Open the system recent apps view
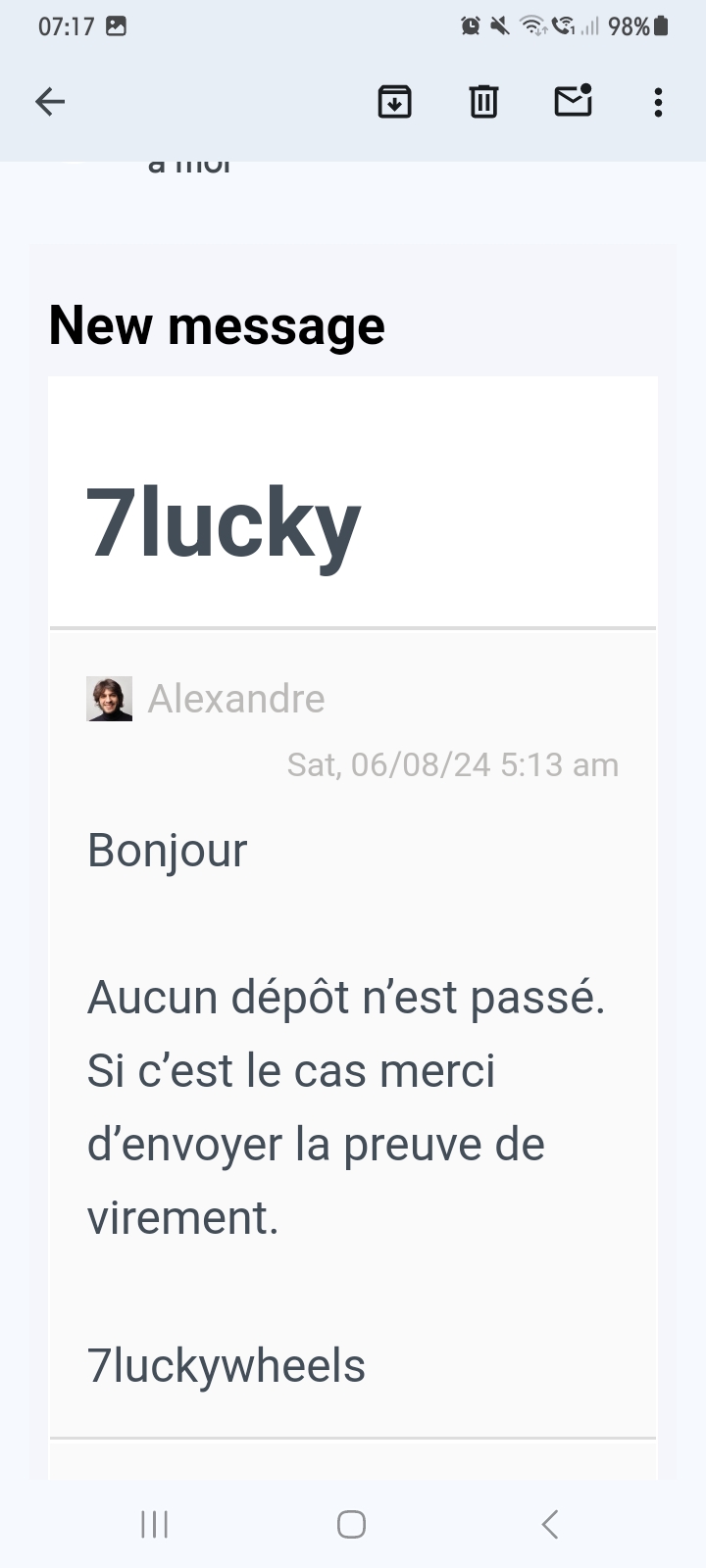 pos(155,1524)
